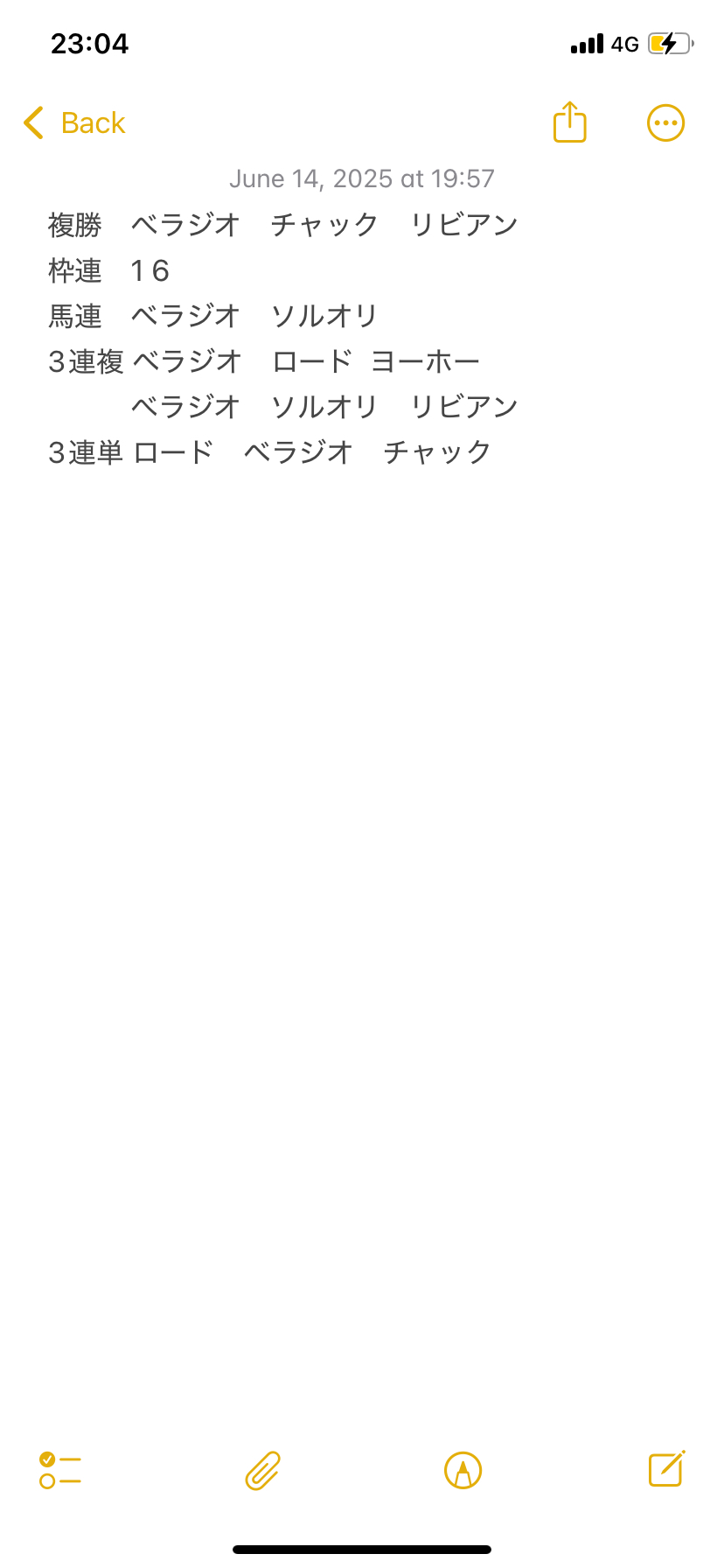Image resolution: width=724 pixels, height=1568 pixels.
Task: Compose a new note
Action: pos(666,1468)
